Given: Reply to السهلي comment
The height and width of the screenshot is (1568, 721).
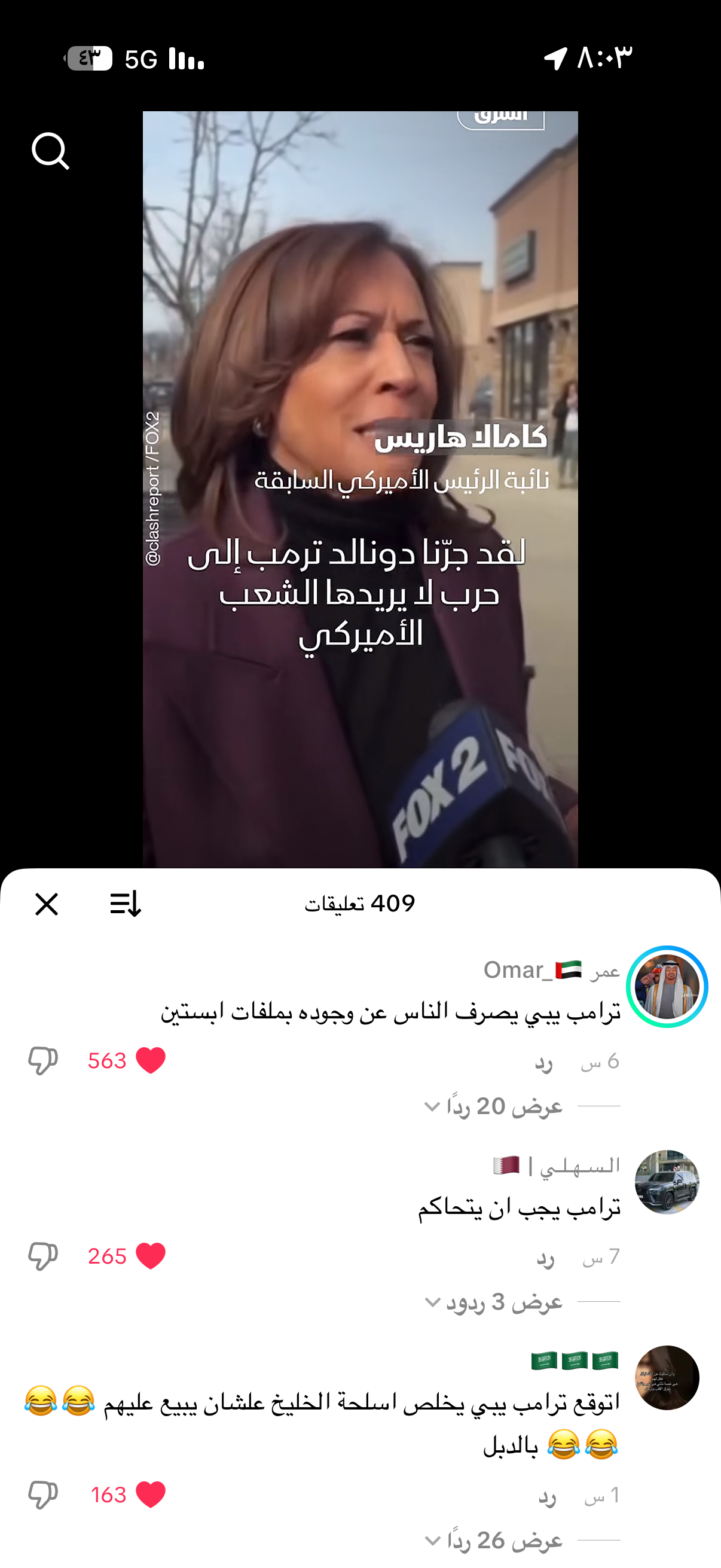Looking at the screenshot, I should [x=545, y=1258].
